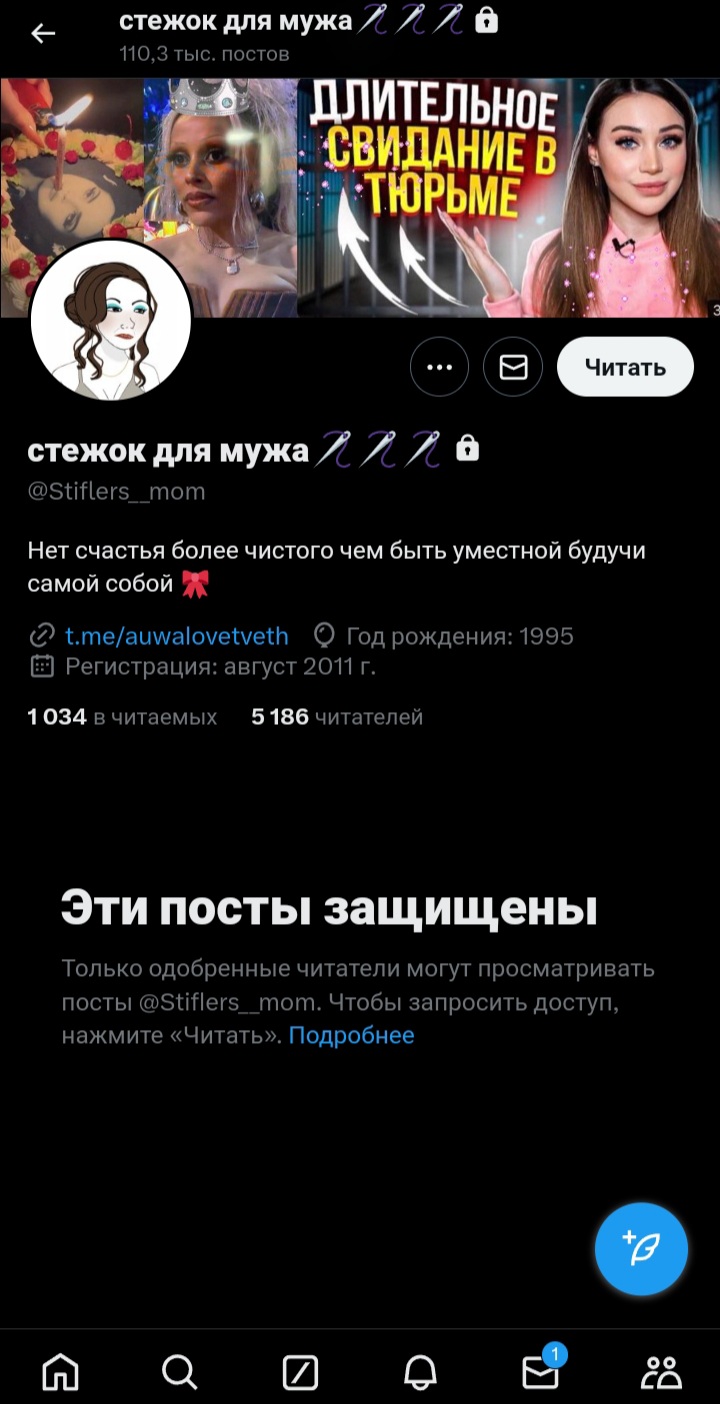Viewport: 720px width, 1404px height.
Task: View the 1 034 в читаемых list
Action: (122, 717)
